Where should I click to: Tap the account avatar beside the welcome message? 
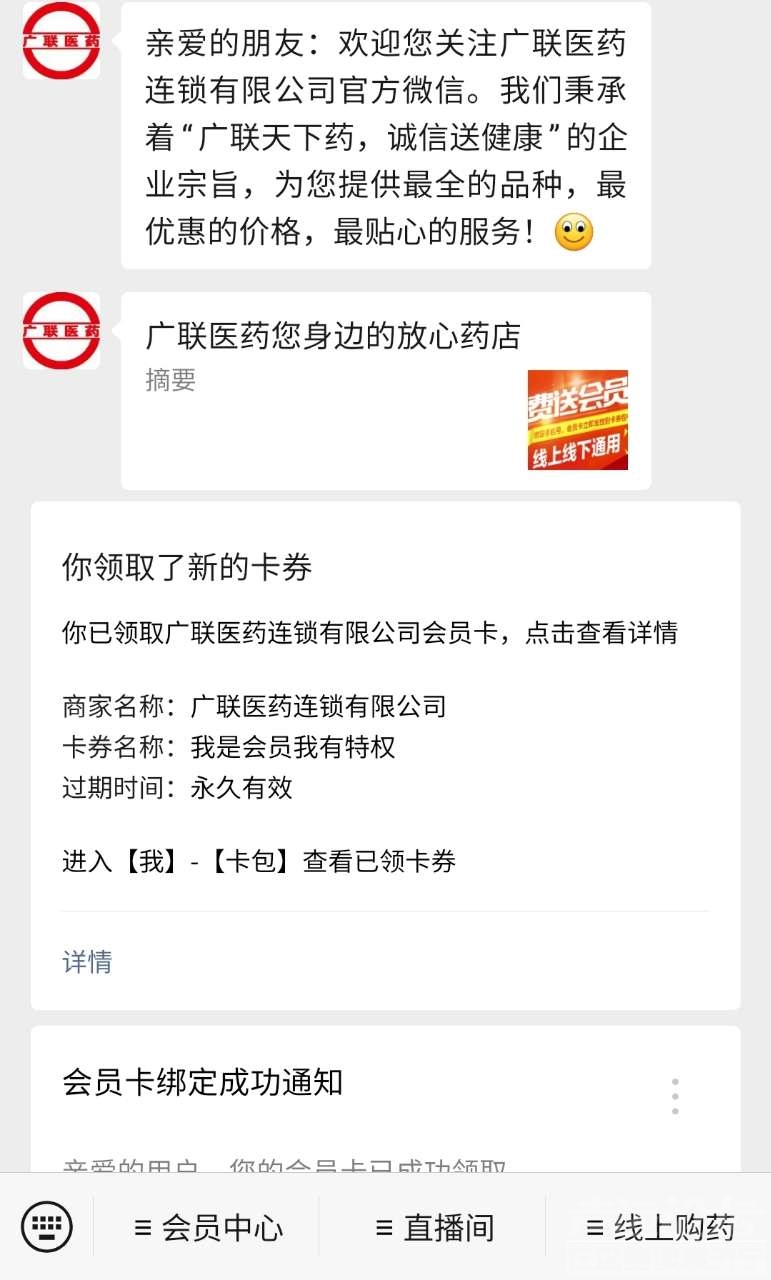[x=61, y=41]
